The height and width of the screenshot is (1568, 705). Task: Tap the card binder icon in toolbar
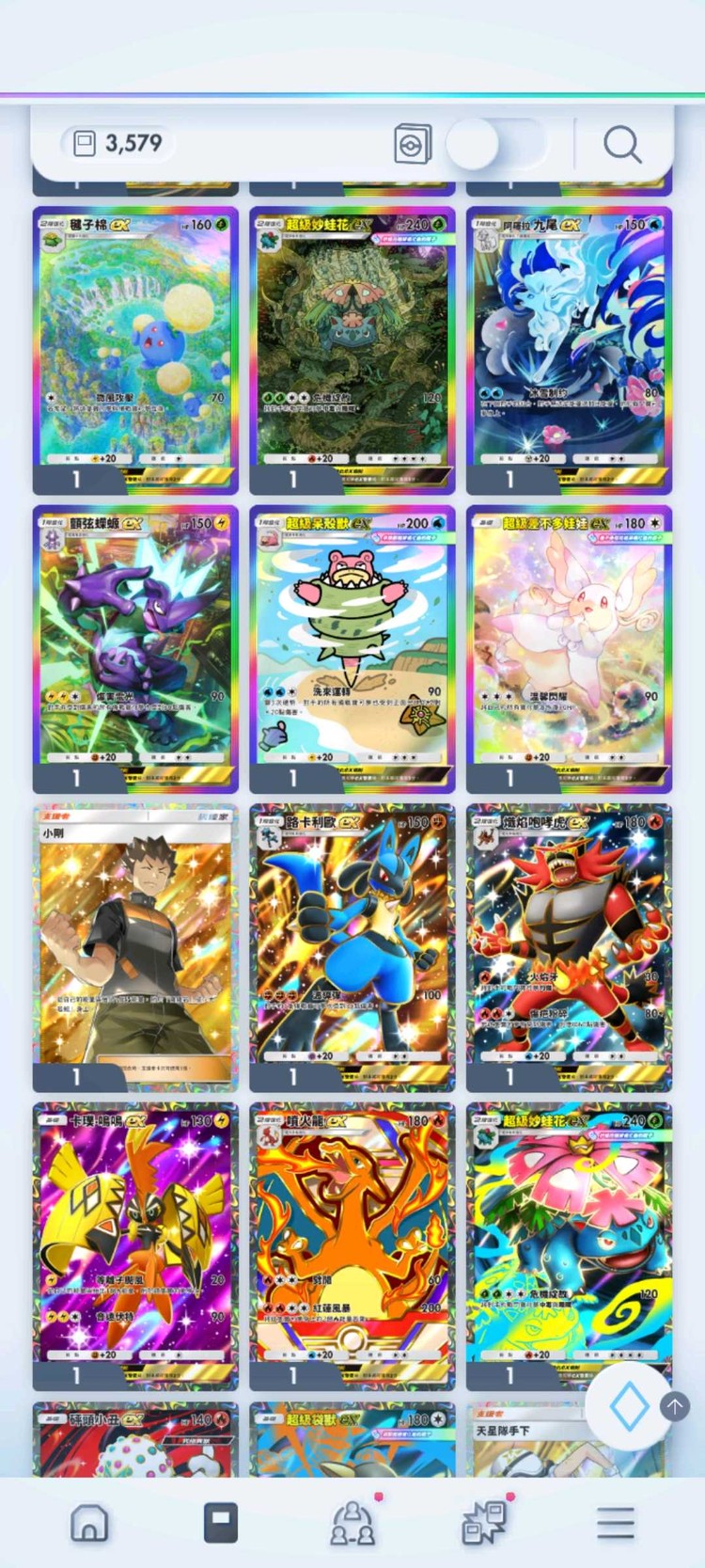pyautogui.click(x=412, y=145)
